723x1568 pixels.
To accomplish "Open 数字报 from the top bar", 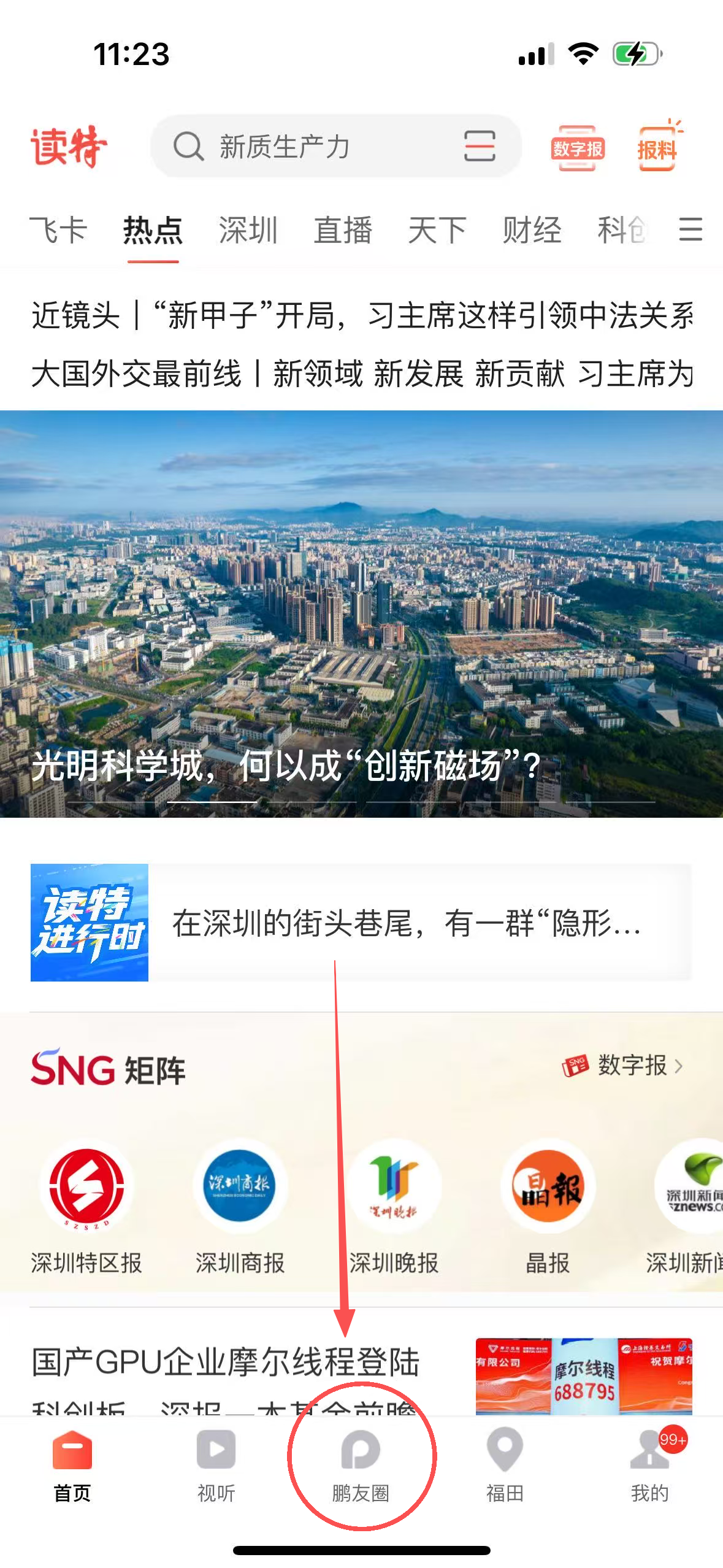I will pos(577,148).
